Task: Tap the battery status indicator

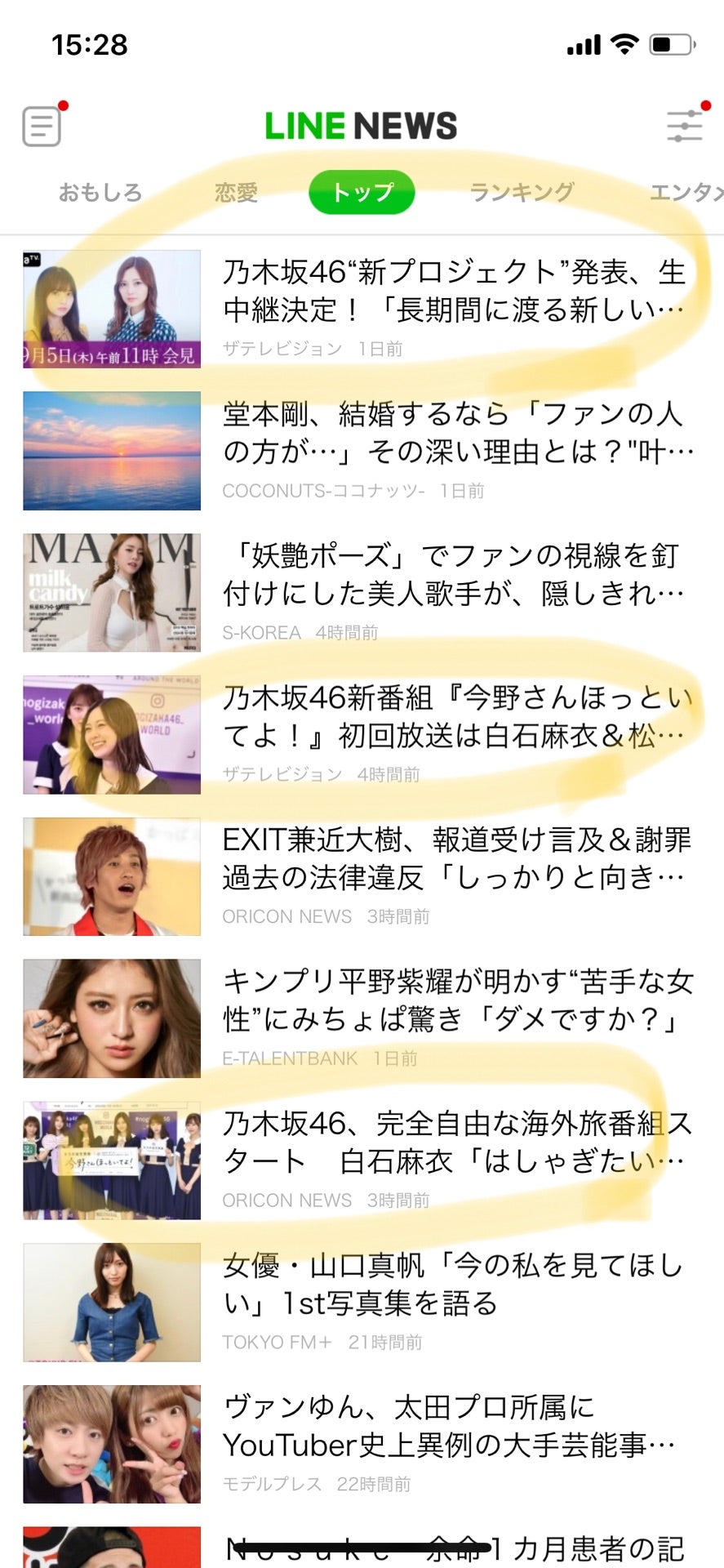Action: [x=671, y=45]
